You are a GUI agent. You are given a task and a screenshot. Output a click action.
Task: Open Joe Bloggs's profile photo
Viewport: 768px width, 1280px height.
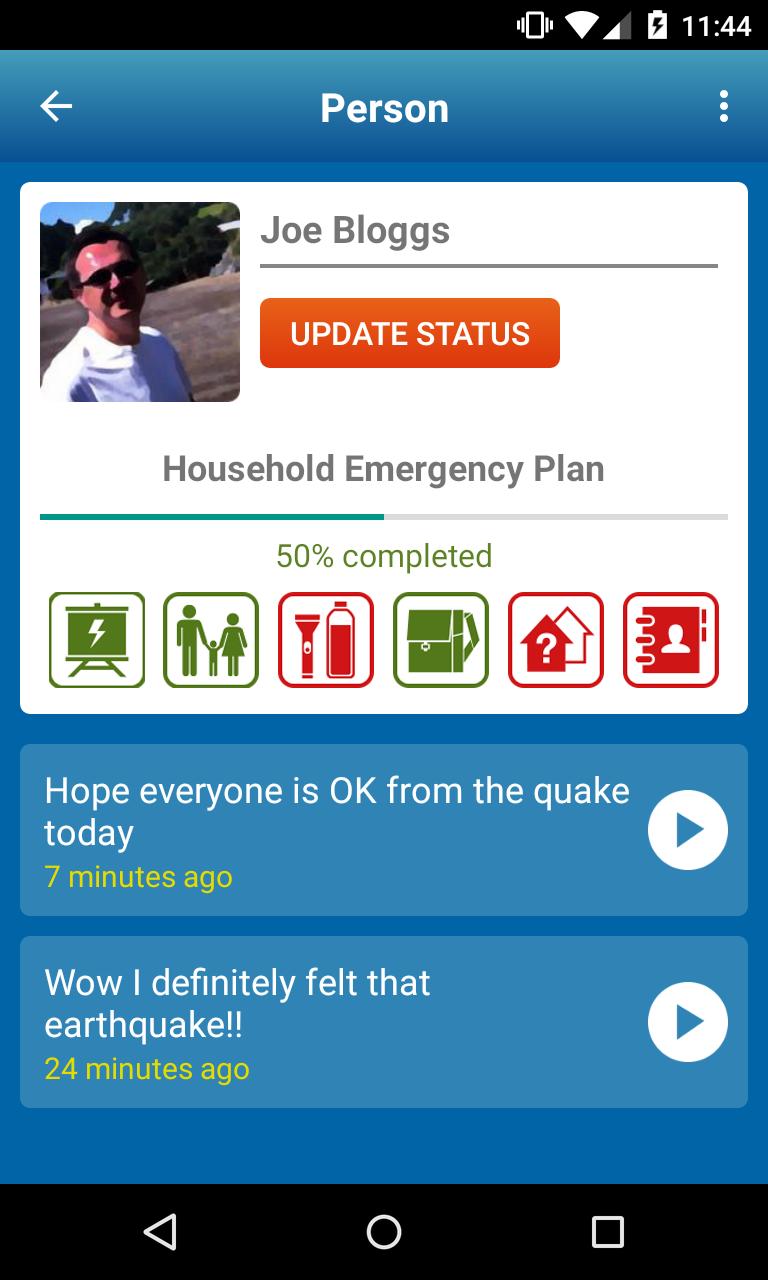point(140,302)
